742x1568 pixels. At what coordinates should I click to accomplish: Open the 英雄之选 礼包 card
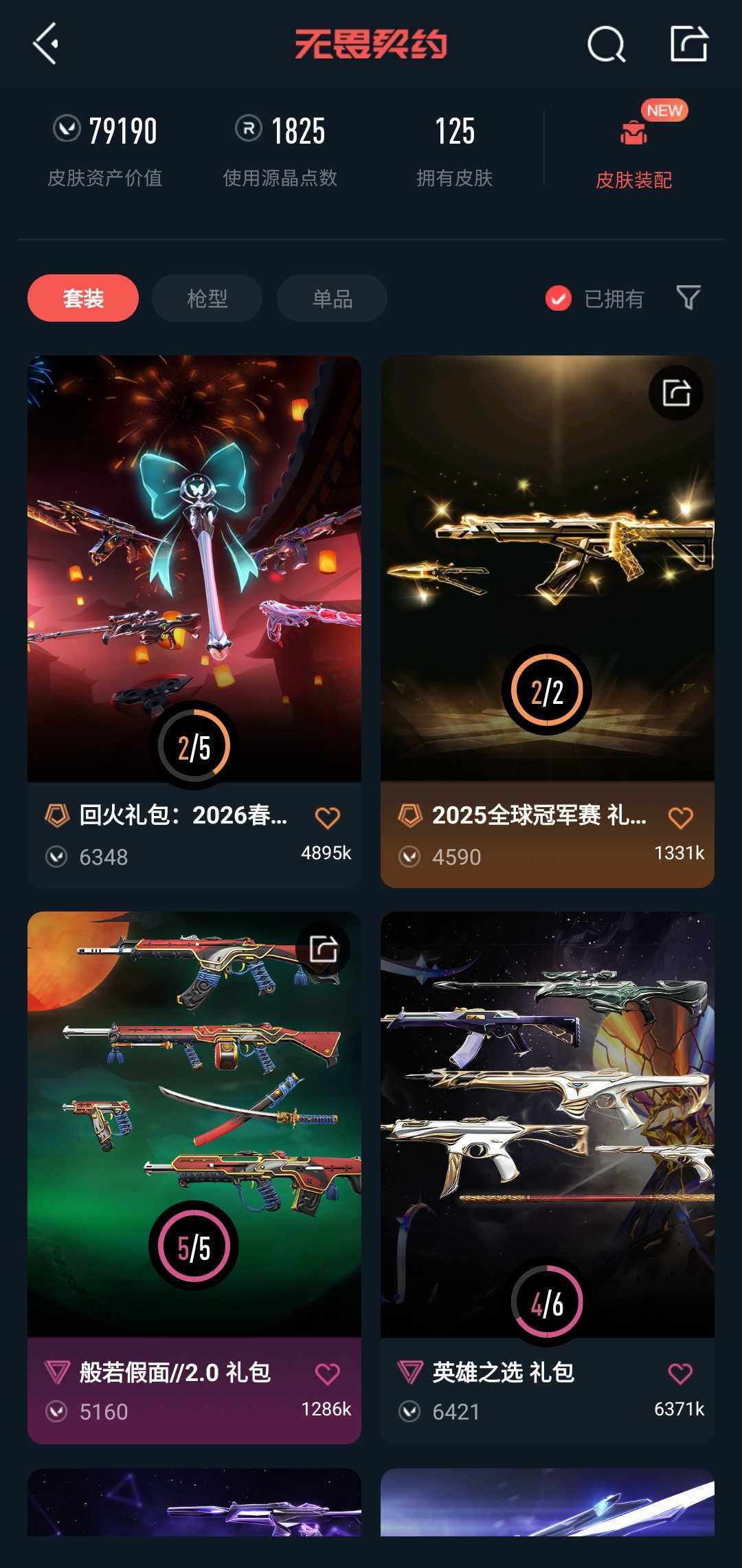(548, 1178)
